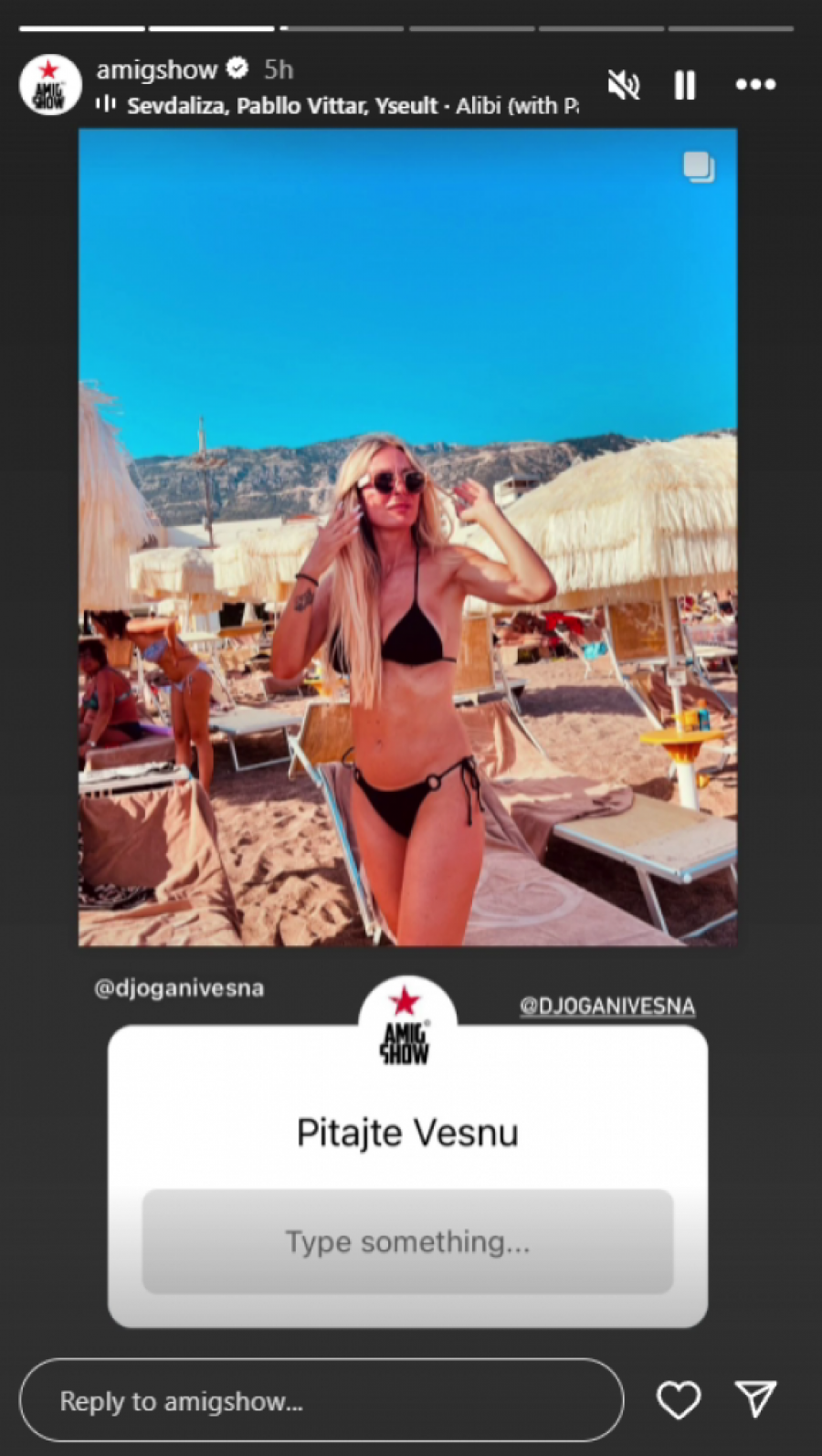822x1456 pixels.
Task: Unmute the story sound
Action: (x=624, y=85)
